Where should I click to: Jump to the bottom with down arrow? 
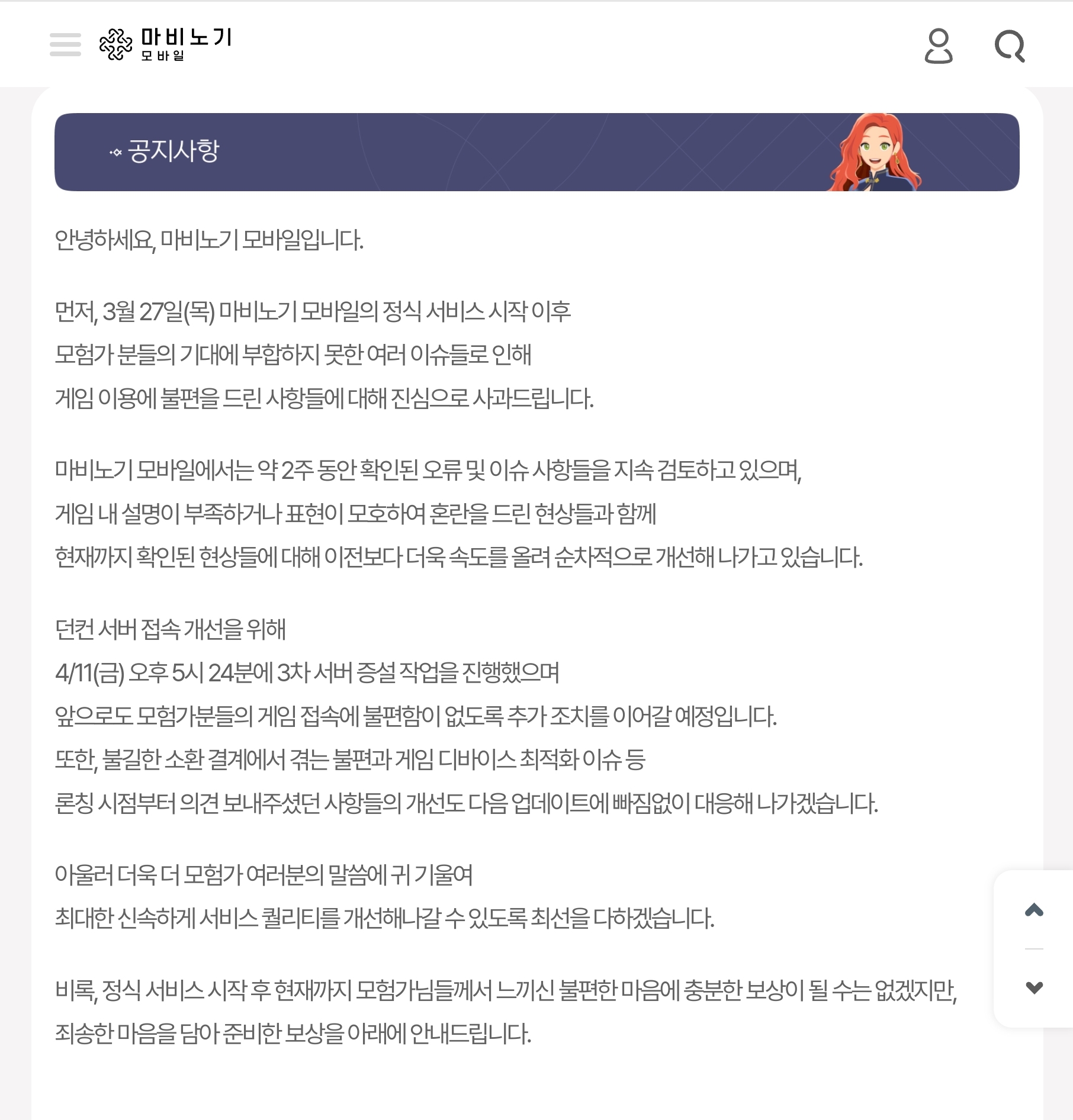pos(1034,987)
